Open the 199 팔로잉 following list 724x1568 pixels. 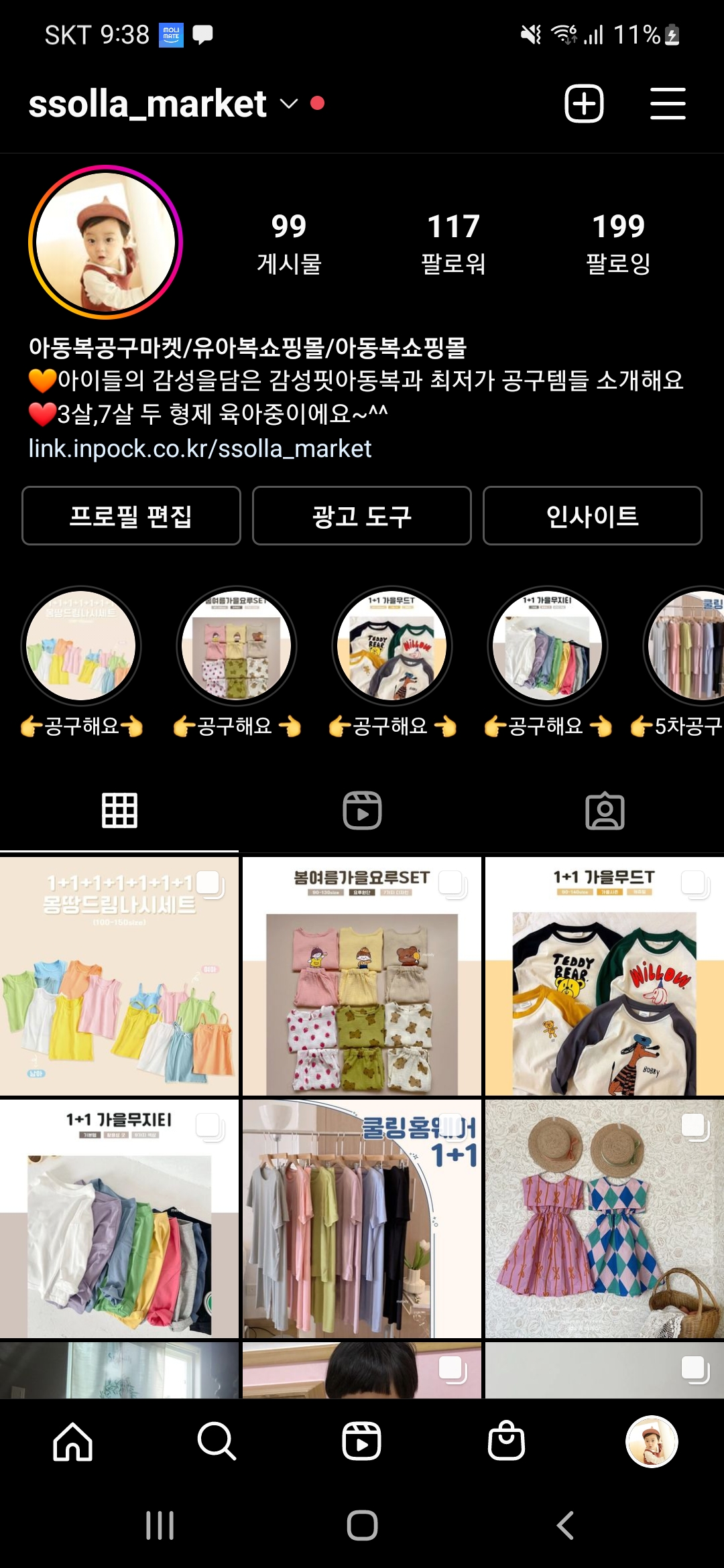[618, 243]
